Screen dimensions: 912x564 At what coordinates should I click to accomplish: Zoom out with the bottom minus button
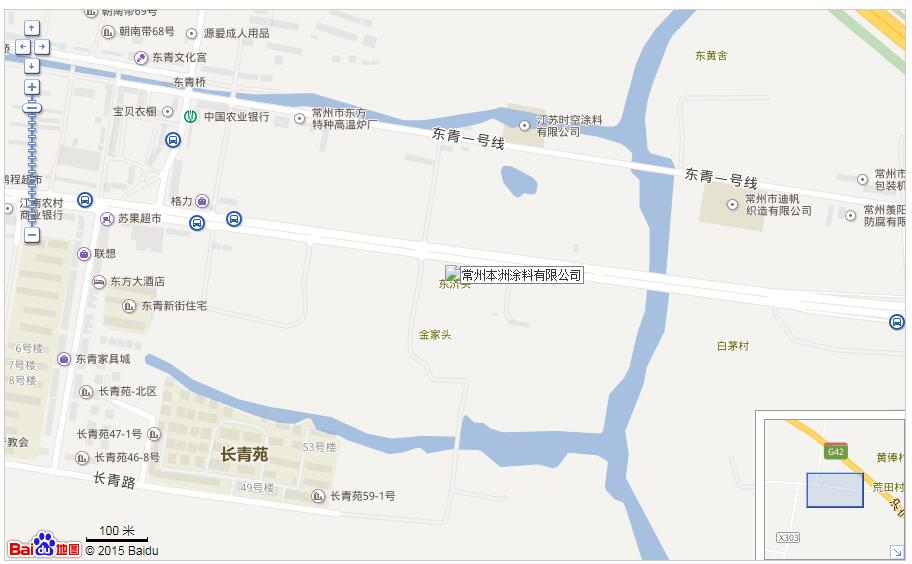[32, 235]
